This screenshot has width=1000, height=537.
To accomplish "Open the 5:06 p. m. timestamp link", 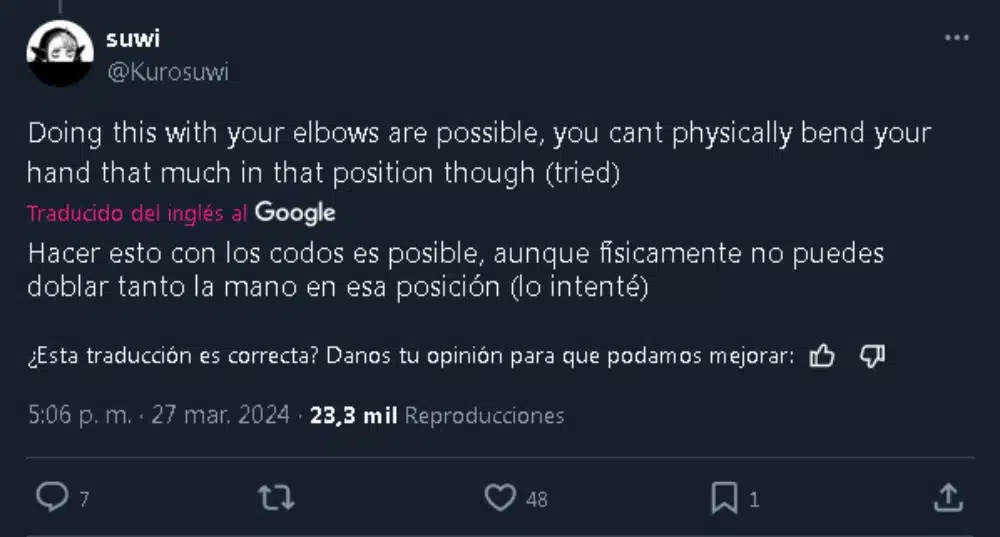I will 78,415.
